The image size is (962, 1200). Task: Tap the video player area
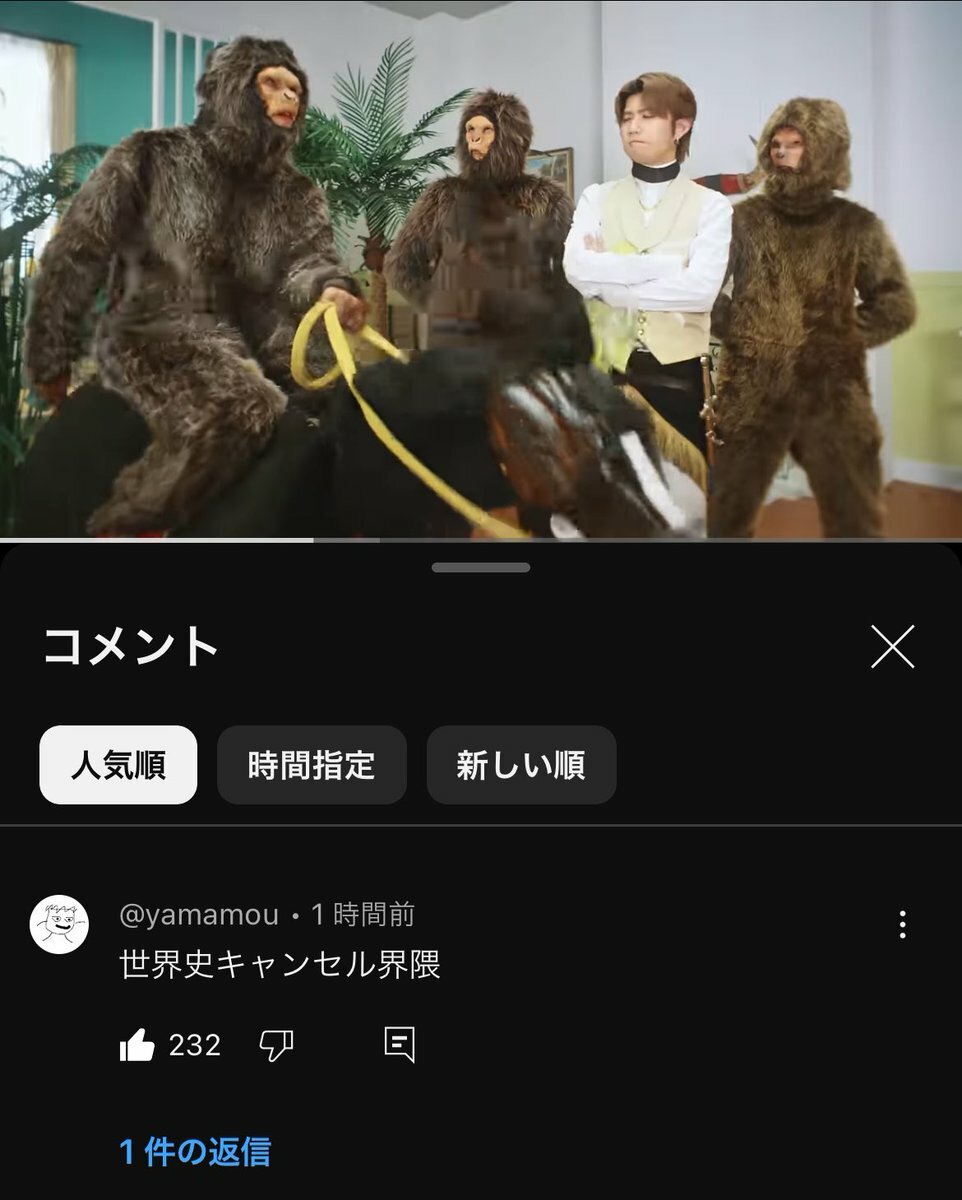click(x=480, y=270)
